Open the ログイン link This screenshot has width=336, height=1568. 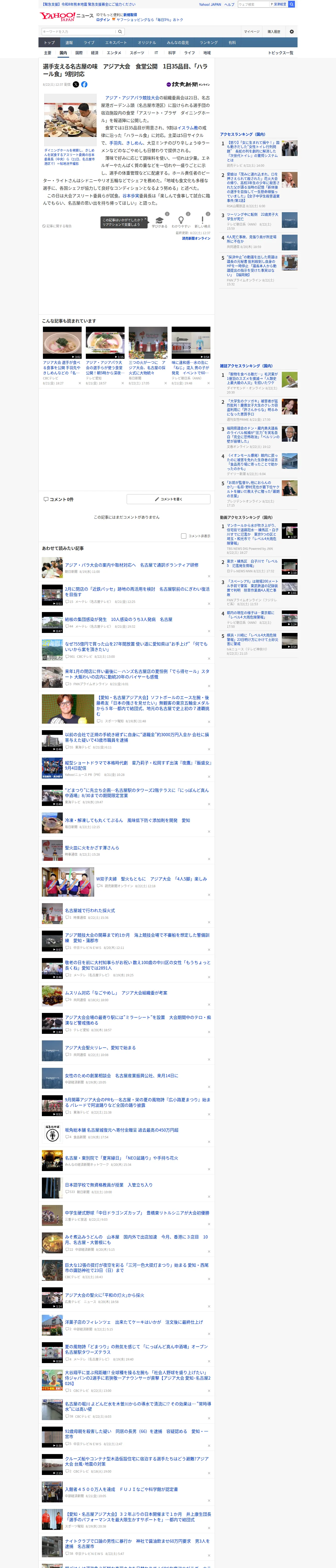point(103,20)
